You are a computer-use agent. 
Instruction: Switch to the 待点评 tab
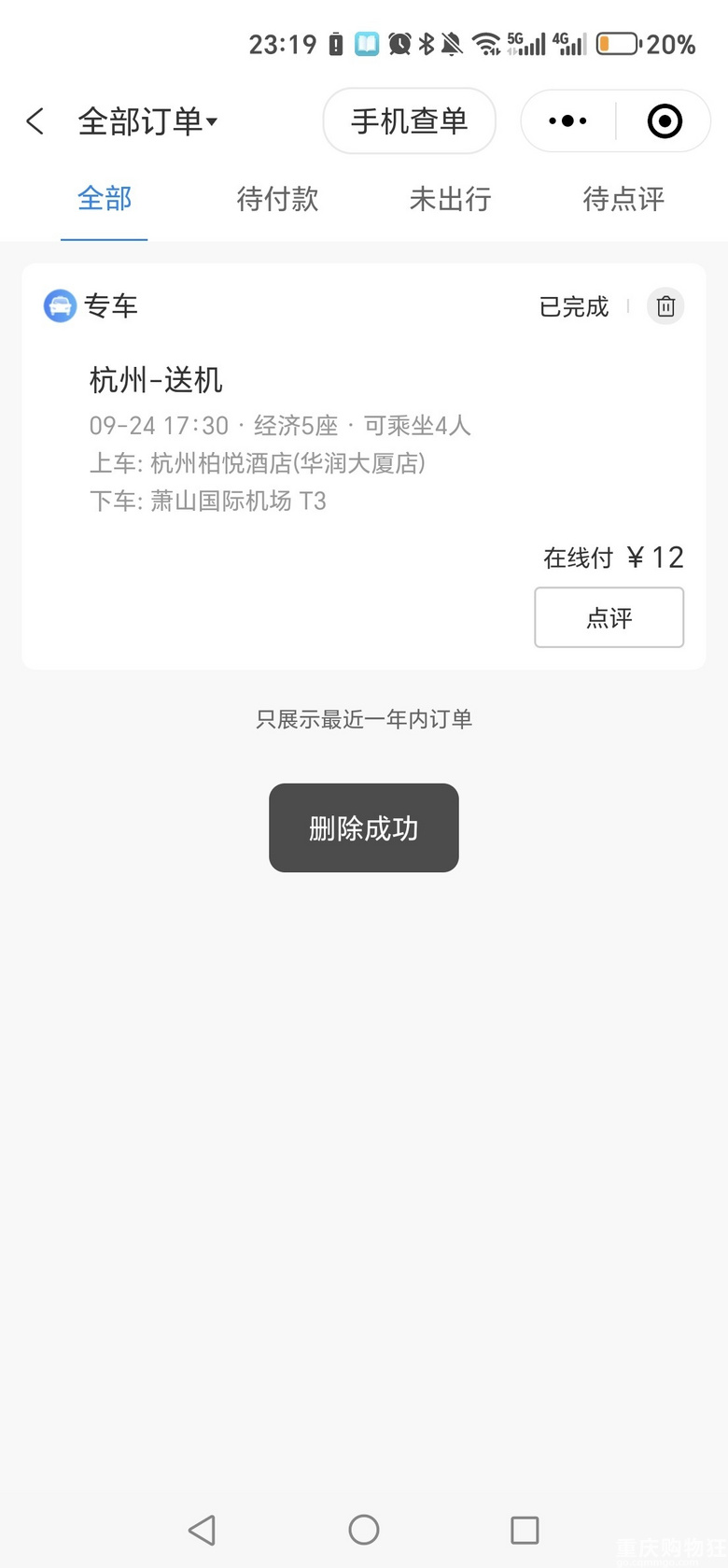coord(623,198)
